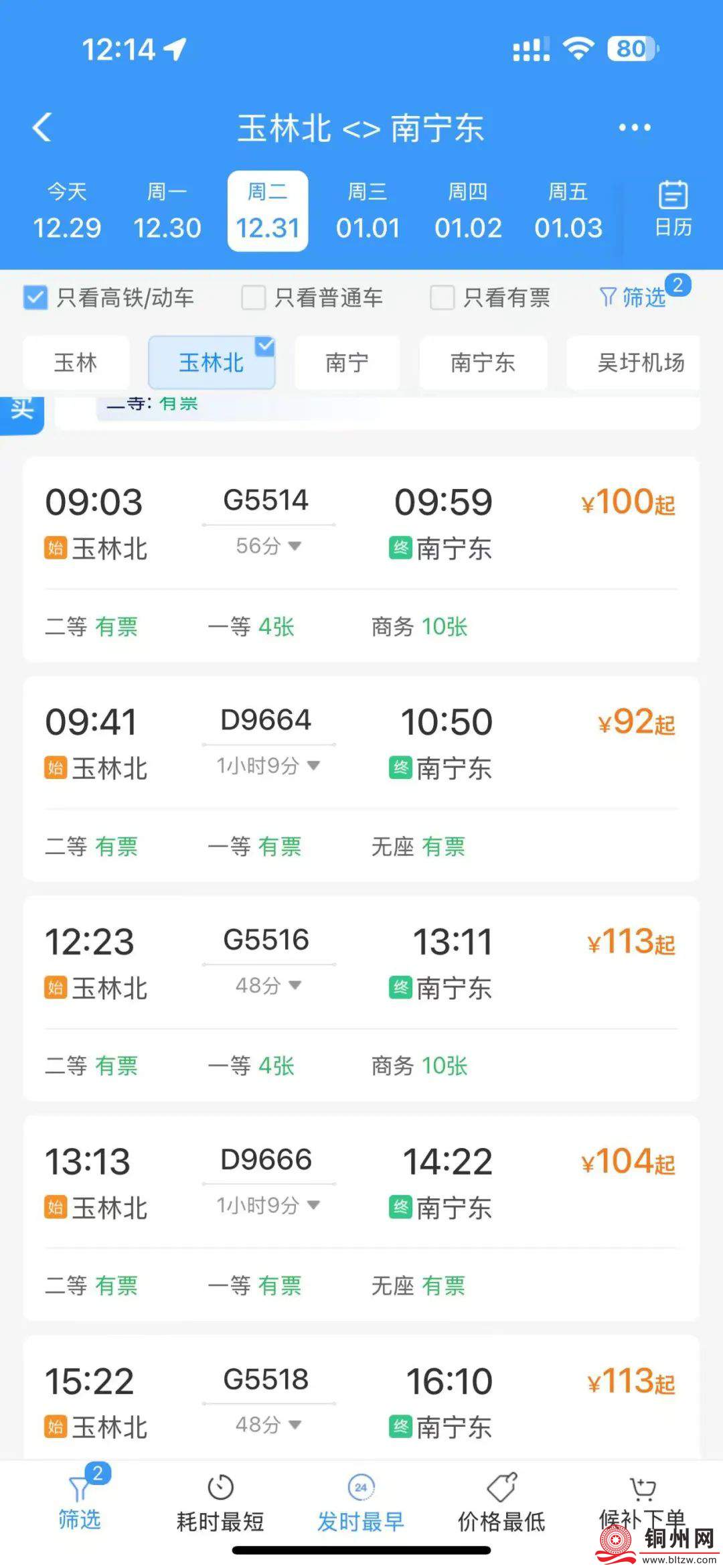This screenshot has height=1568, width=723.
Task: Select the 今天 12.29 date
Action: (67, 212)
